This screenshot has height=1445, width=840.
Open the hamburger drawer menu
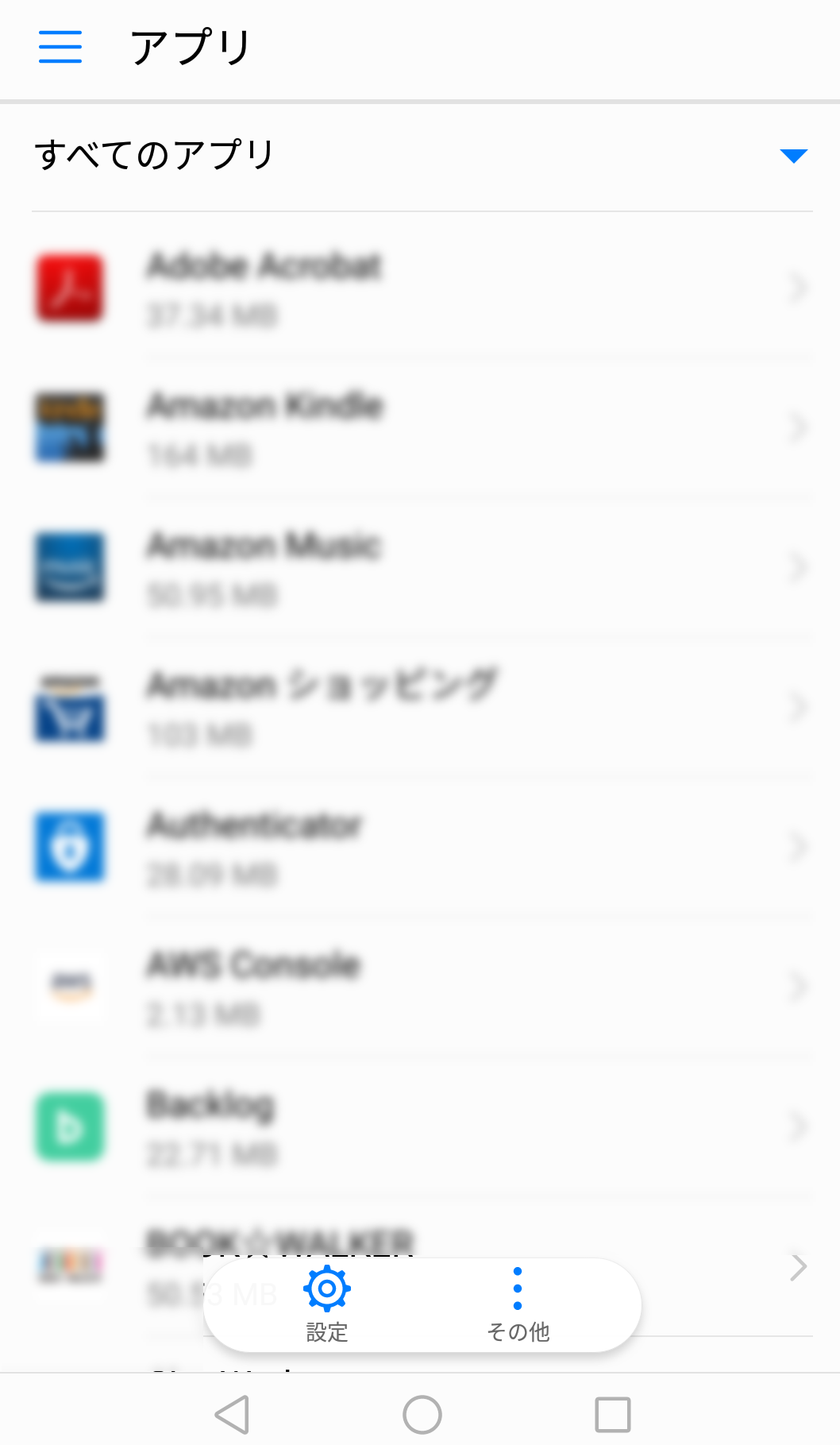click(x=60, y=47)
